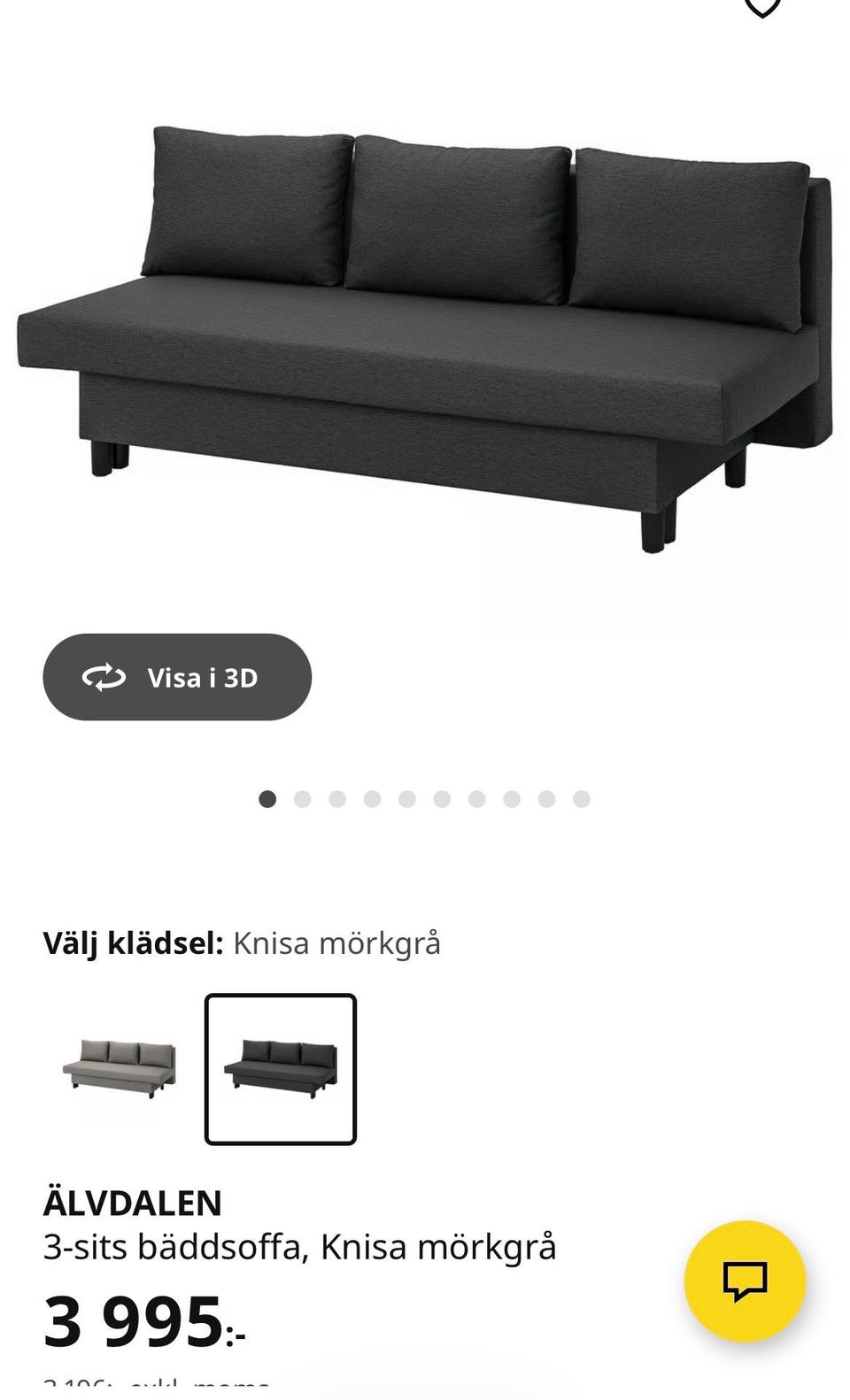This screenshot has height=1400, width=850.
Task: Click the last carousel dot
Action: click(x=582, y=797)
